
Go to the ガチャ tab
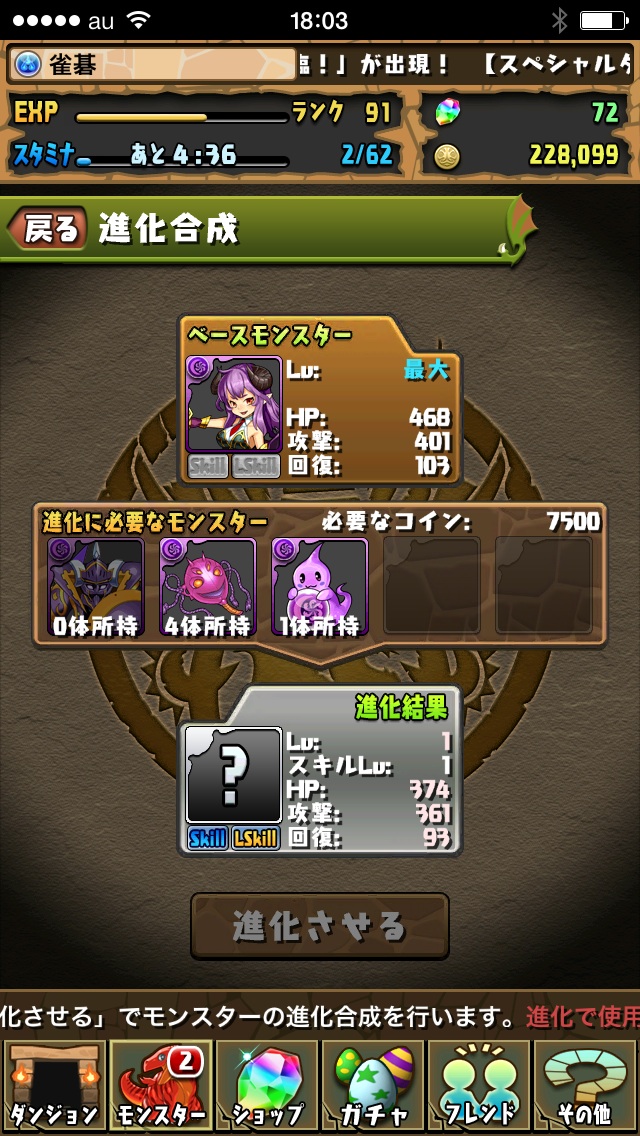tap(373, 1085)
